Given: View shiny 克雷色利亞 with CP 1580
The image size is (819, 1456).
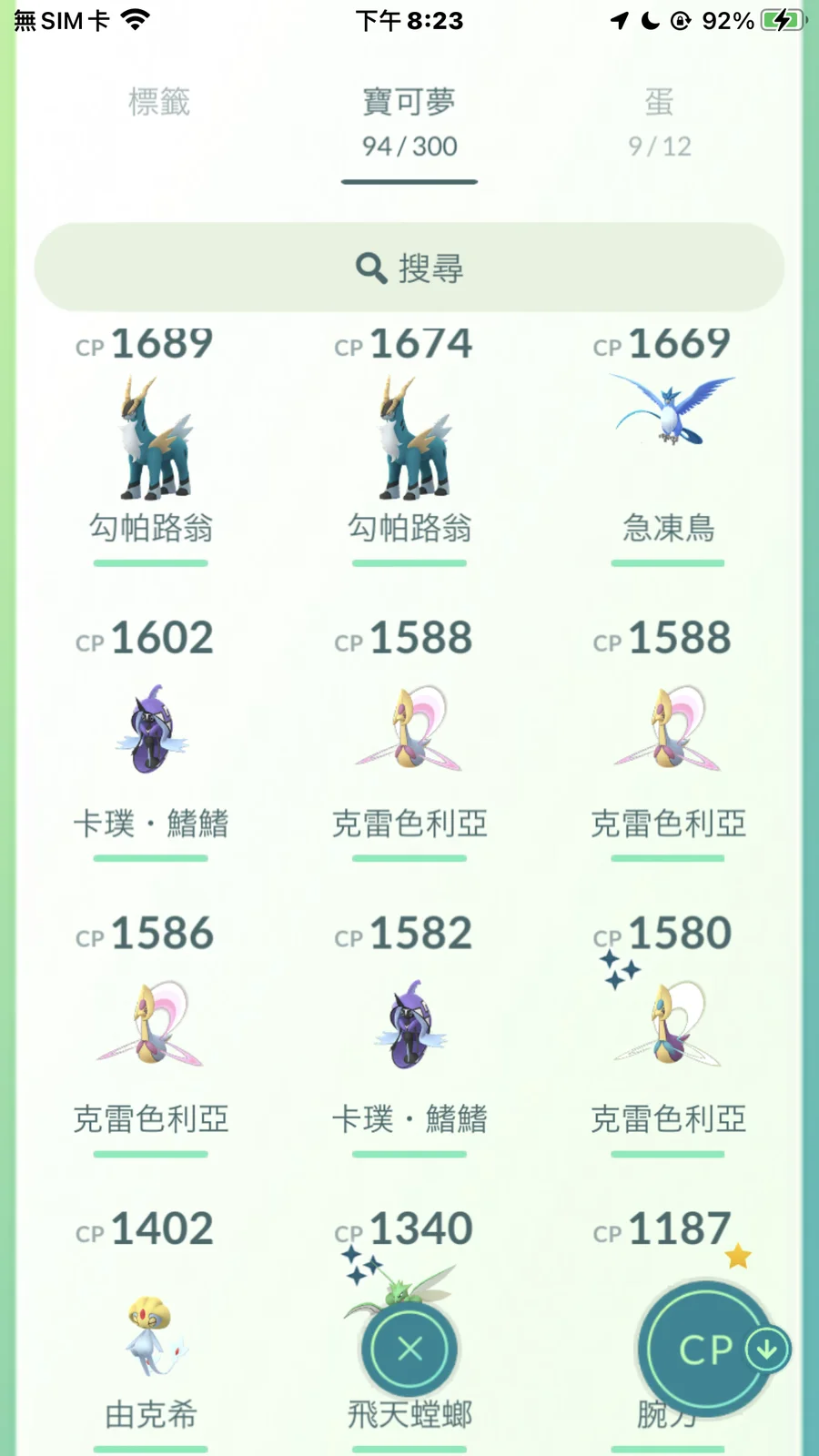Looking at the screenshot, I should pos(668,1035).
